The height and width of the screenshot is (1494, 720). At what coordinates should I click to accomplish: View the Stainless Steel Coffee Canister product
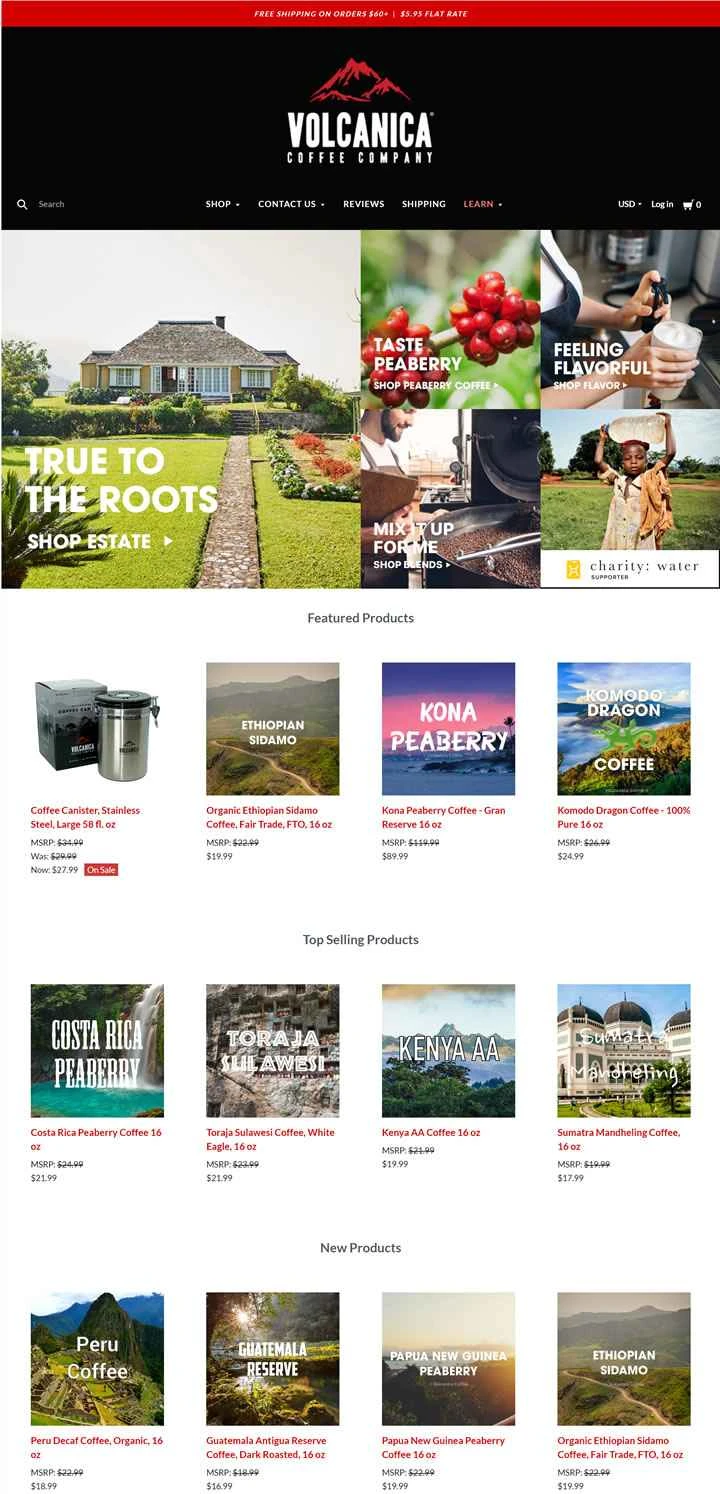pyautogui.click(x=97, y=728)
